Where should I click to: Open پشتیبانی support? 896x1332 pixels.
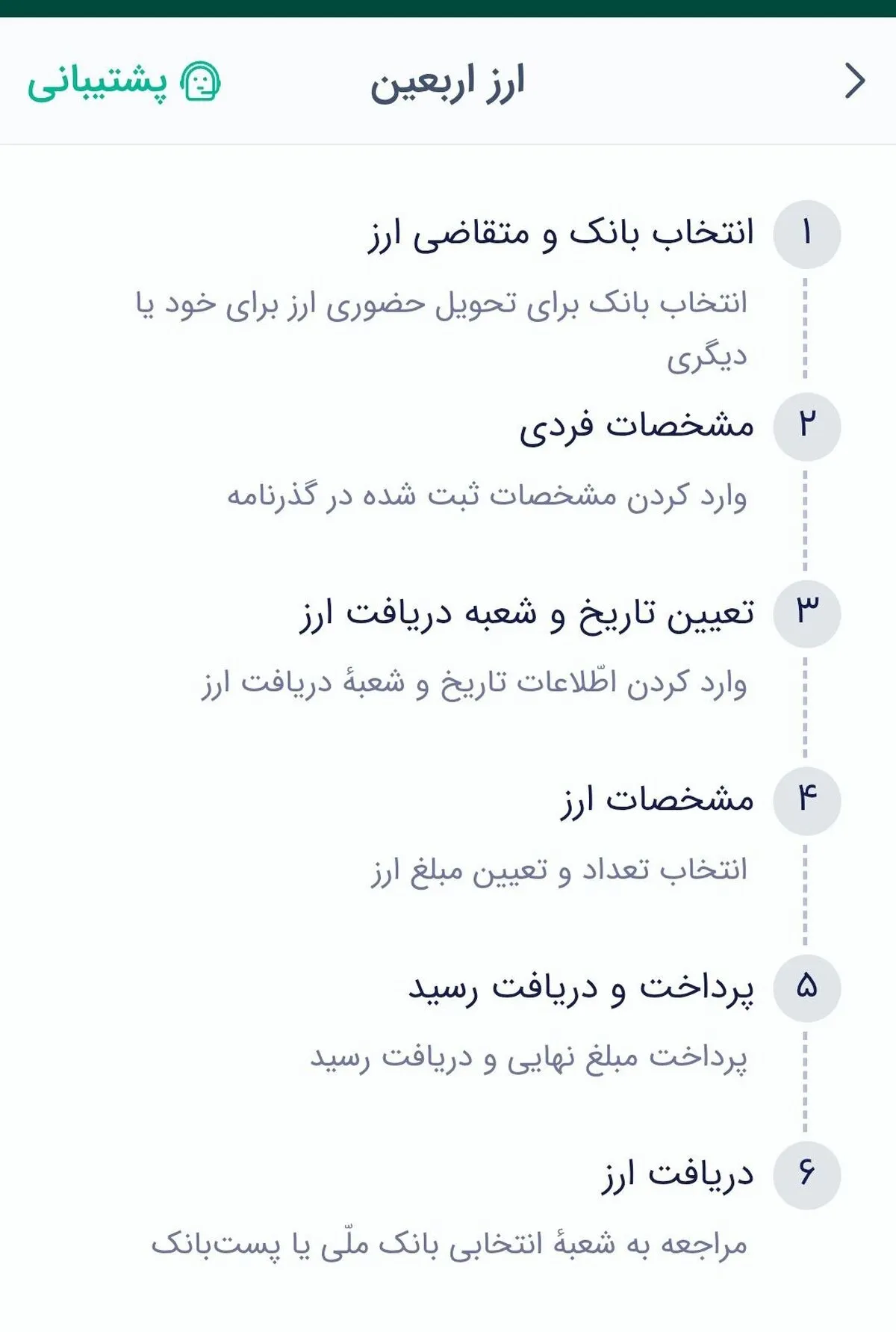124,81
